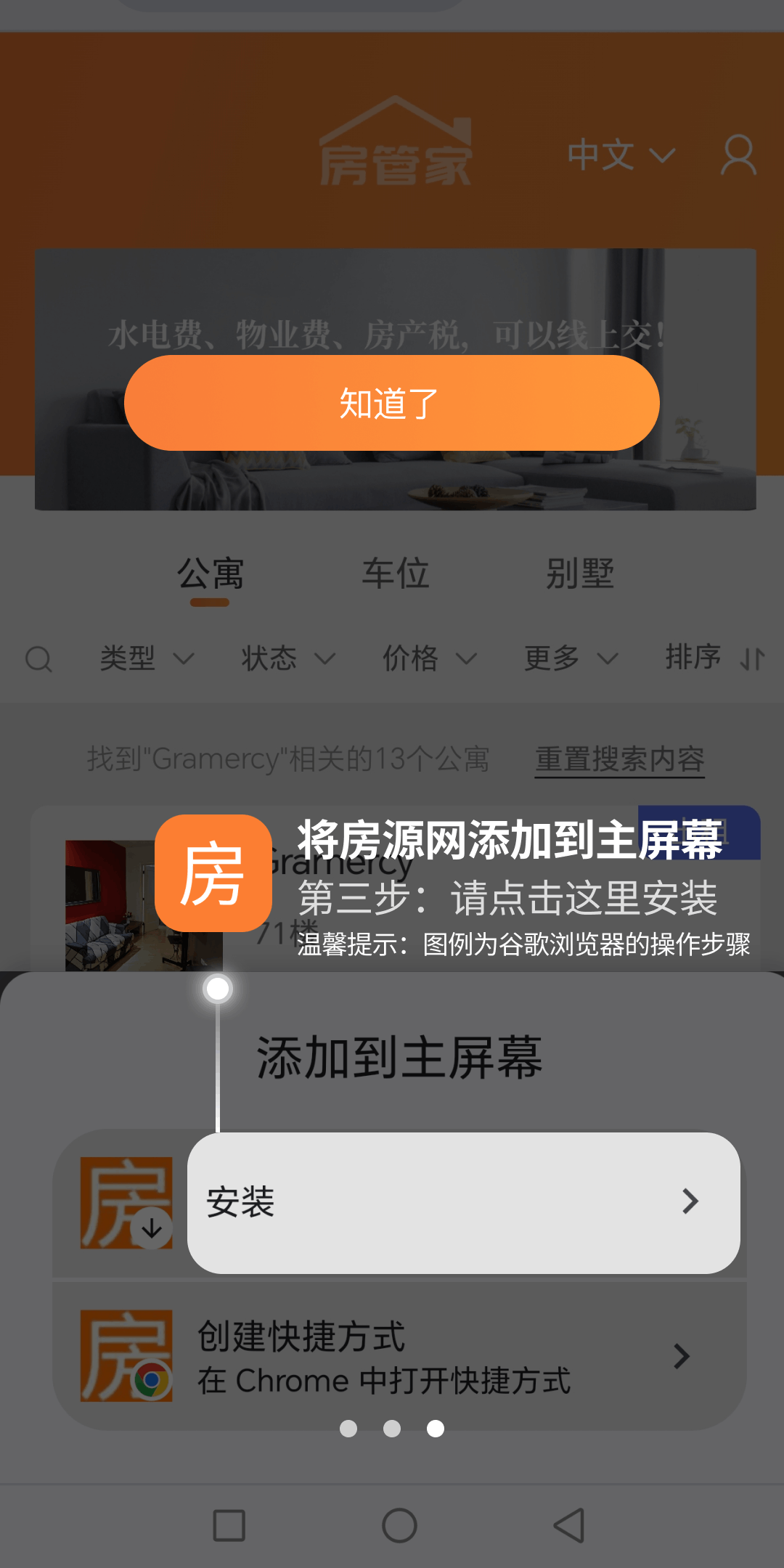
Task: Tap the system back button
Action: [x=569, y=1525]
